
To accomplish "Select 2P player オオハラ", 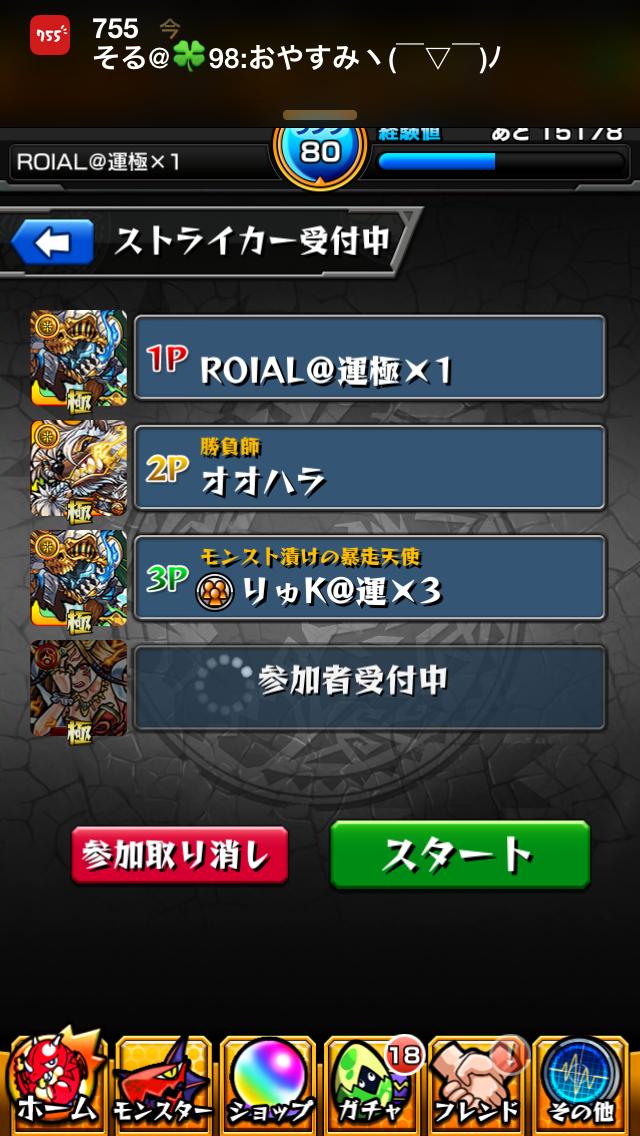I will [x=369, y=468].
